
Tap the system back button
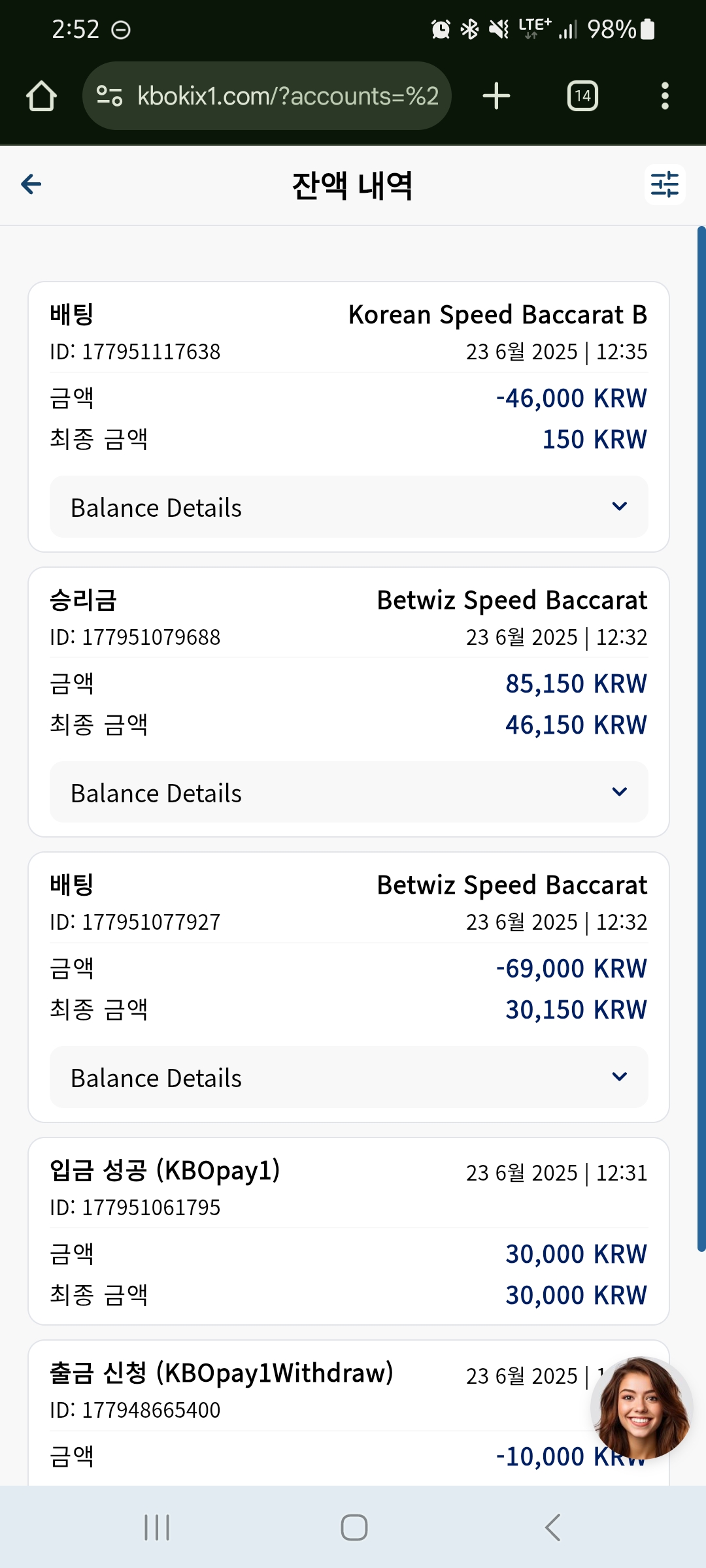(x=552, y=1527)
